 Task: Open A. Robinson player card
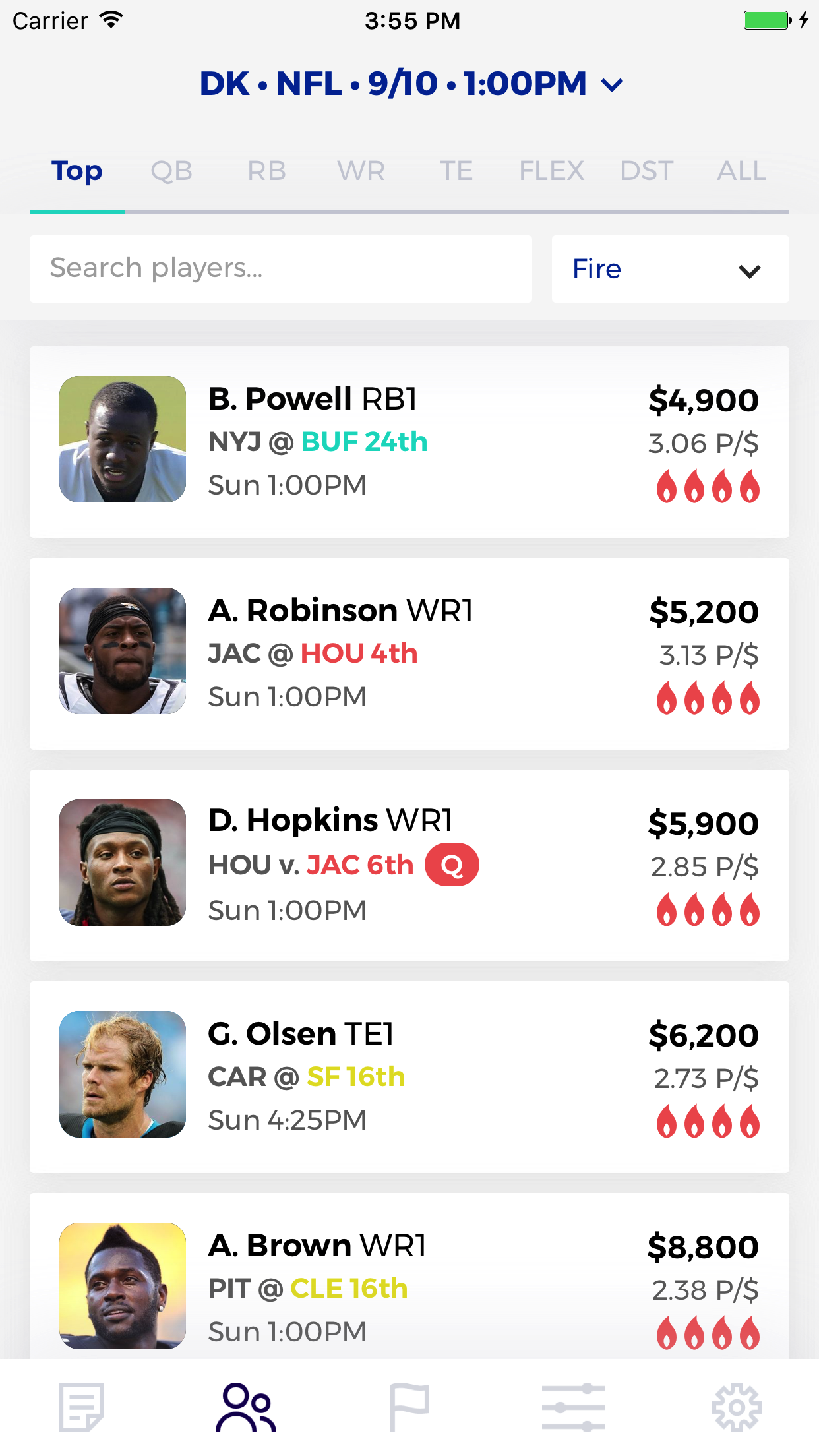[409, 653]
